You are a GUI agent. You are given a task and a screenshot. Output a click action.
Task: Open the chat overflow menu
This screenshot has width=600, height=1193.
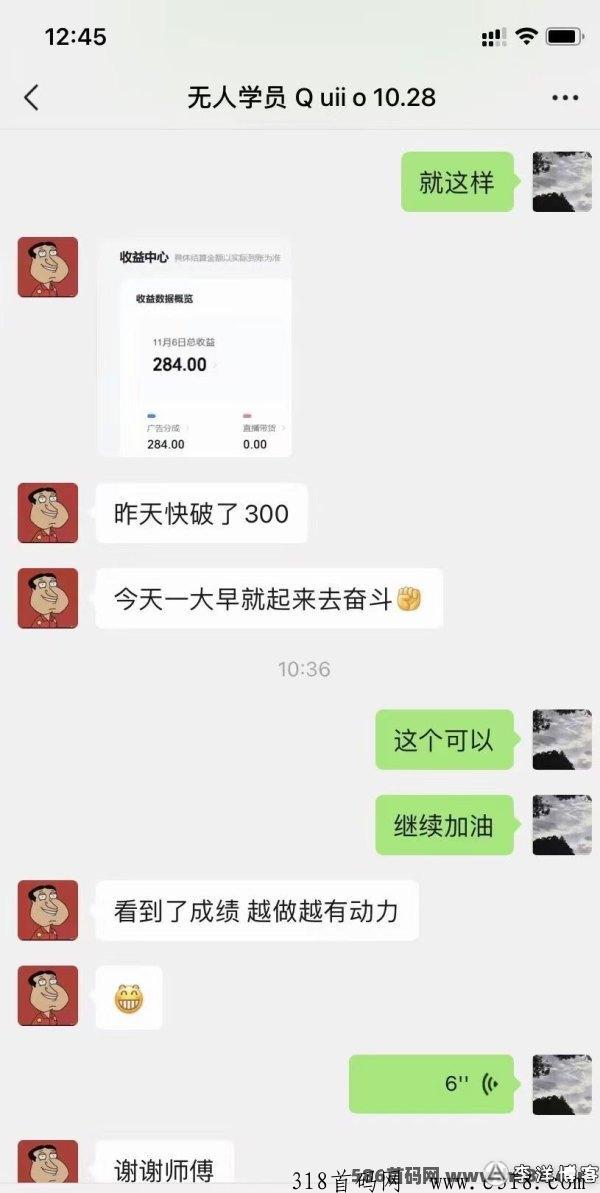tap(565, 97)
